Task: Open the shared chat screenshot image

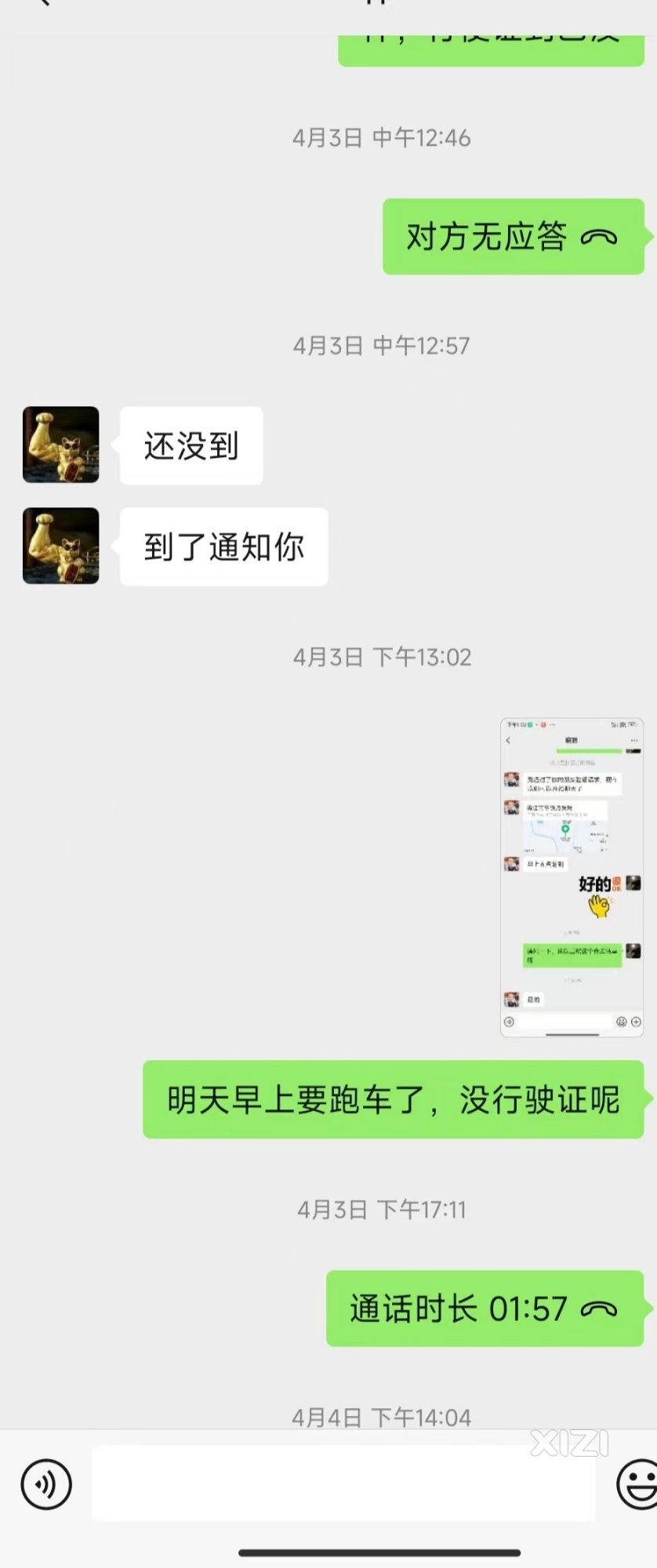Action: tap(572, 877)
